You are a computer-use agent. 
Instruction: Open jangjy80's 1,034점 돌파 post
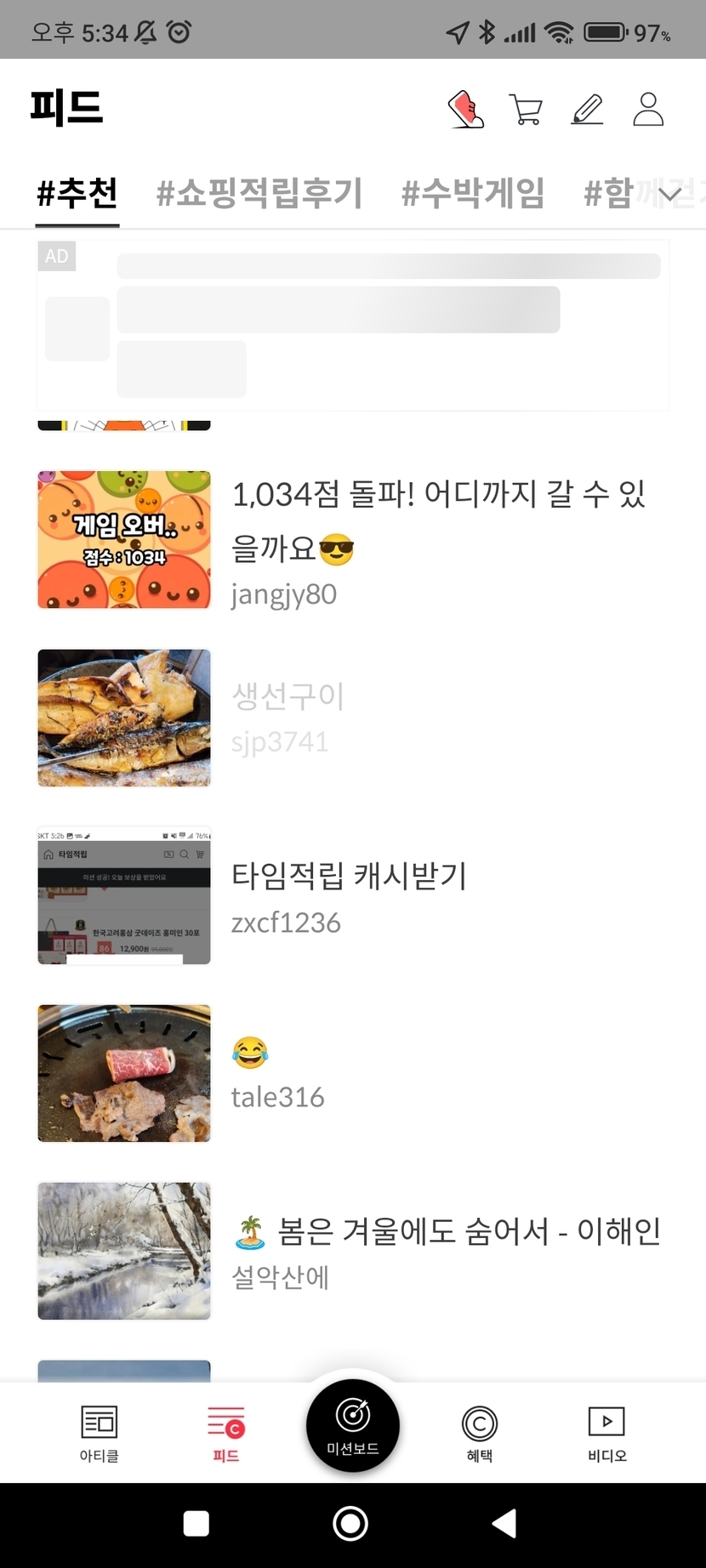(438, 519)
